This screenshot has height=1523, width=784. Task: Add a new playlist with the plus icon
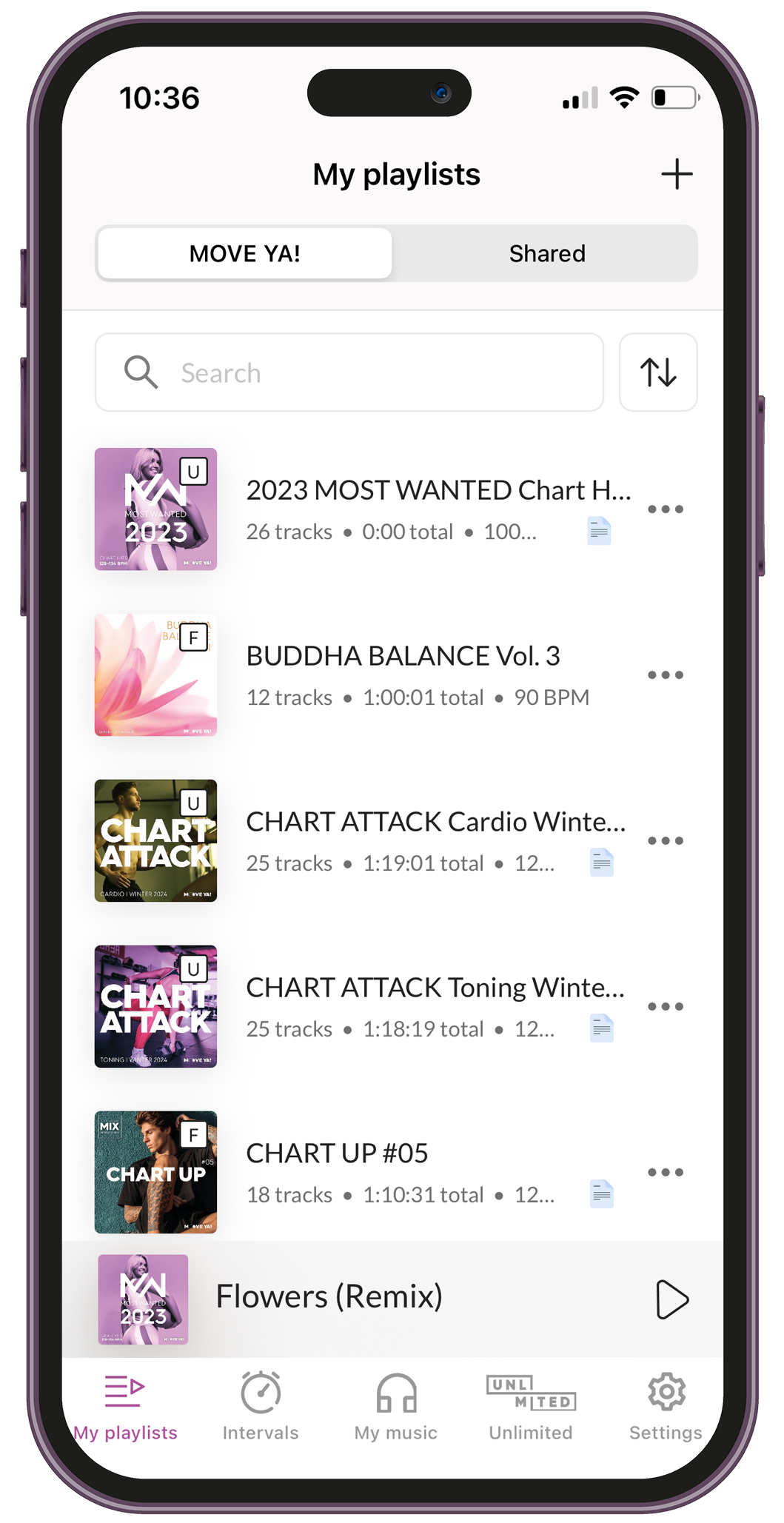pyautogui.click(x=677, y=175)
